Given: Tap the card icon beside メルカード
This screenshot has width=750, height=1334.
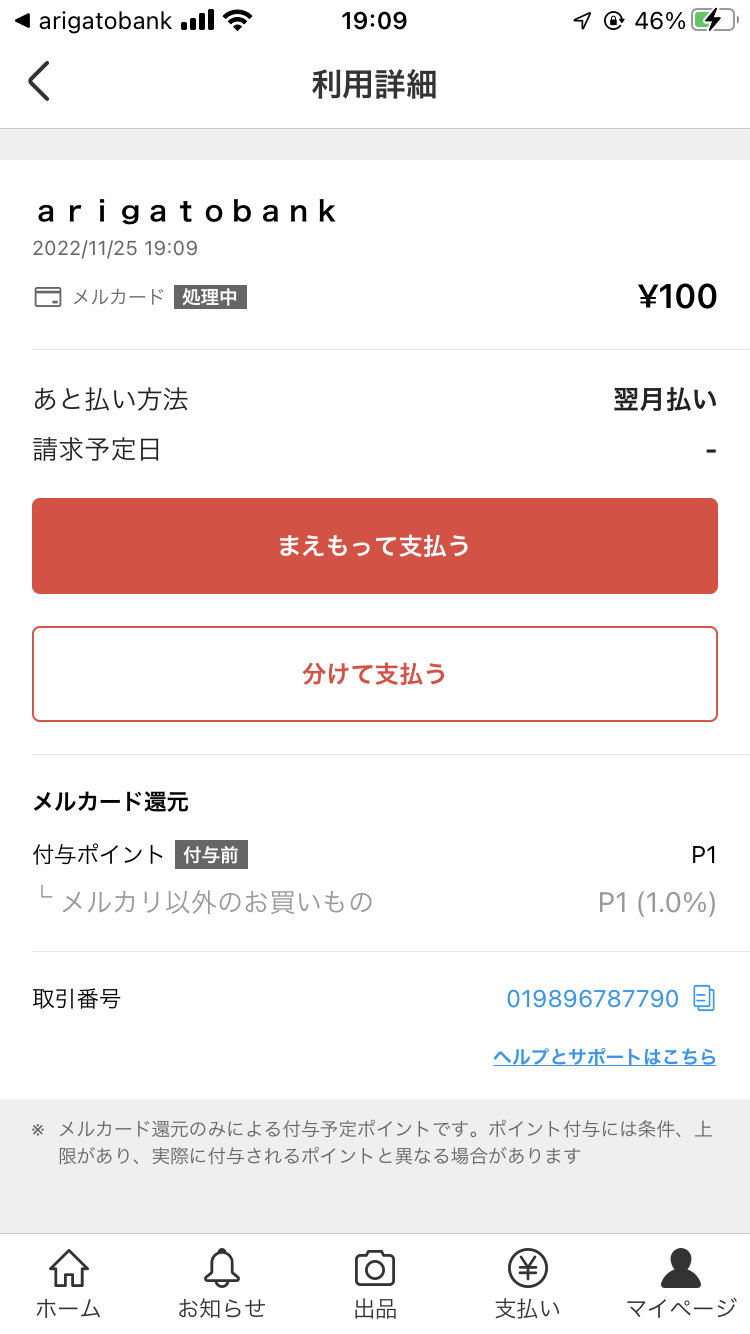Looking at the screenshot, I should tap(48, 296).
